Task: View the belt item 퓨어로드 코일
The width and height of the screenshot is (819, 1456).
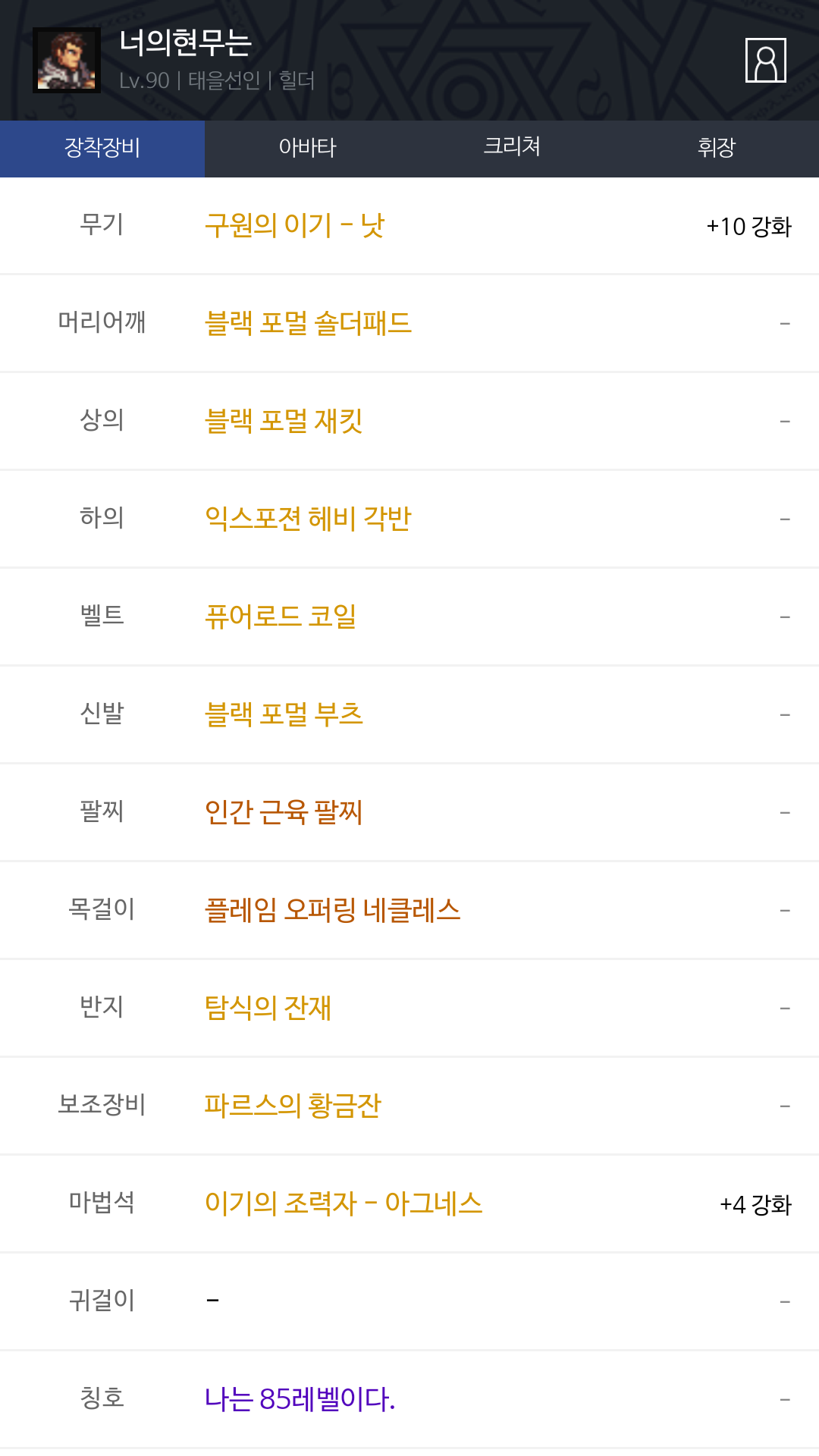Action: (x=281, y=617)
